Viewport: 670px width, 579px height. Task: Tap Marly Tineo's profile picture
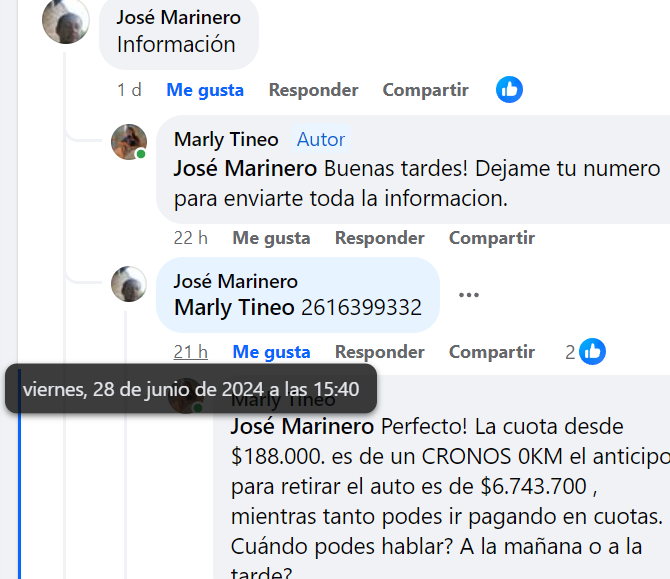[129, 142]
